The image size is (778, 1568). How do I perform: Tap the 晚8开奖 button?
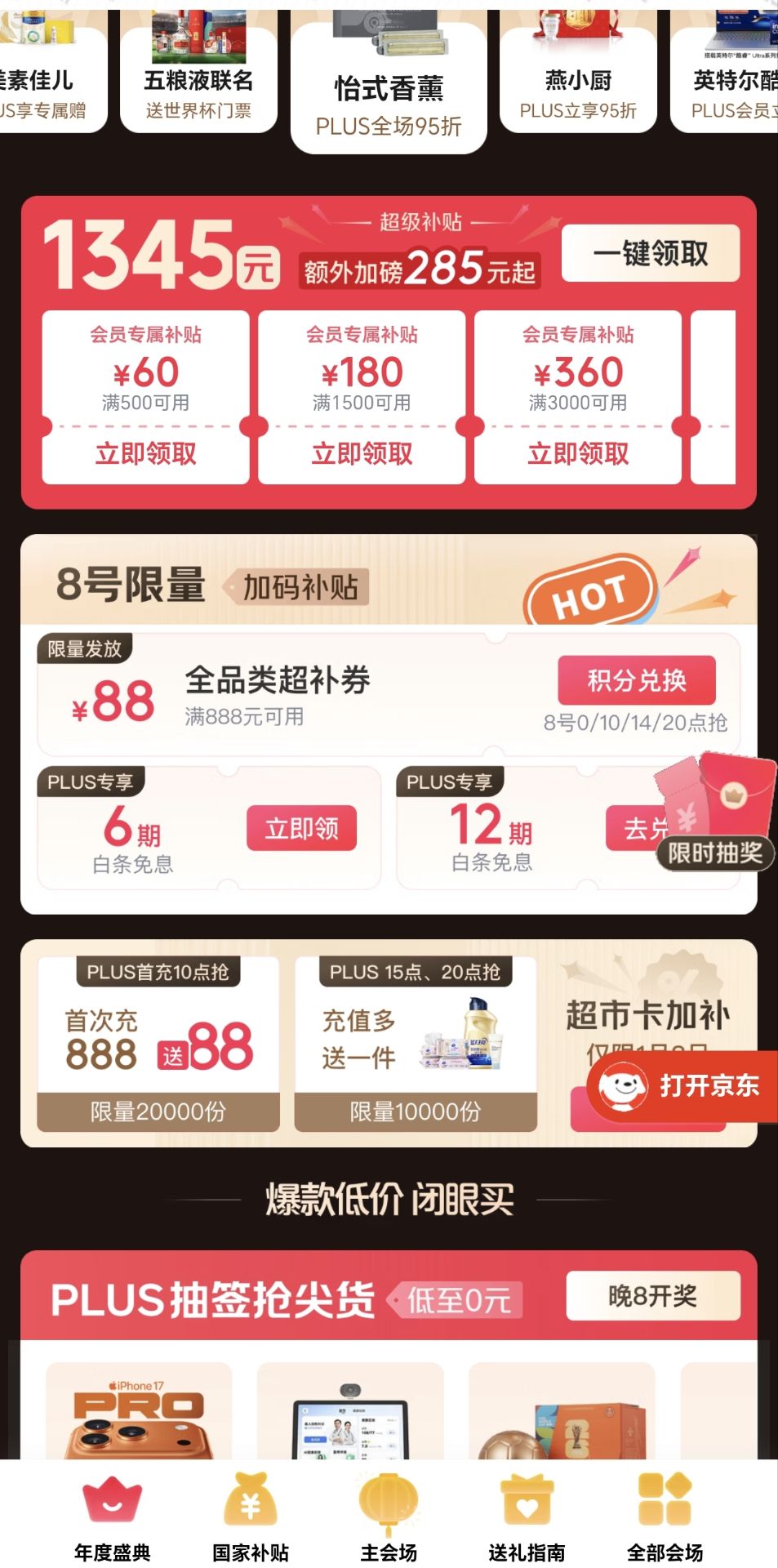click(x=653, y=1295)
